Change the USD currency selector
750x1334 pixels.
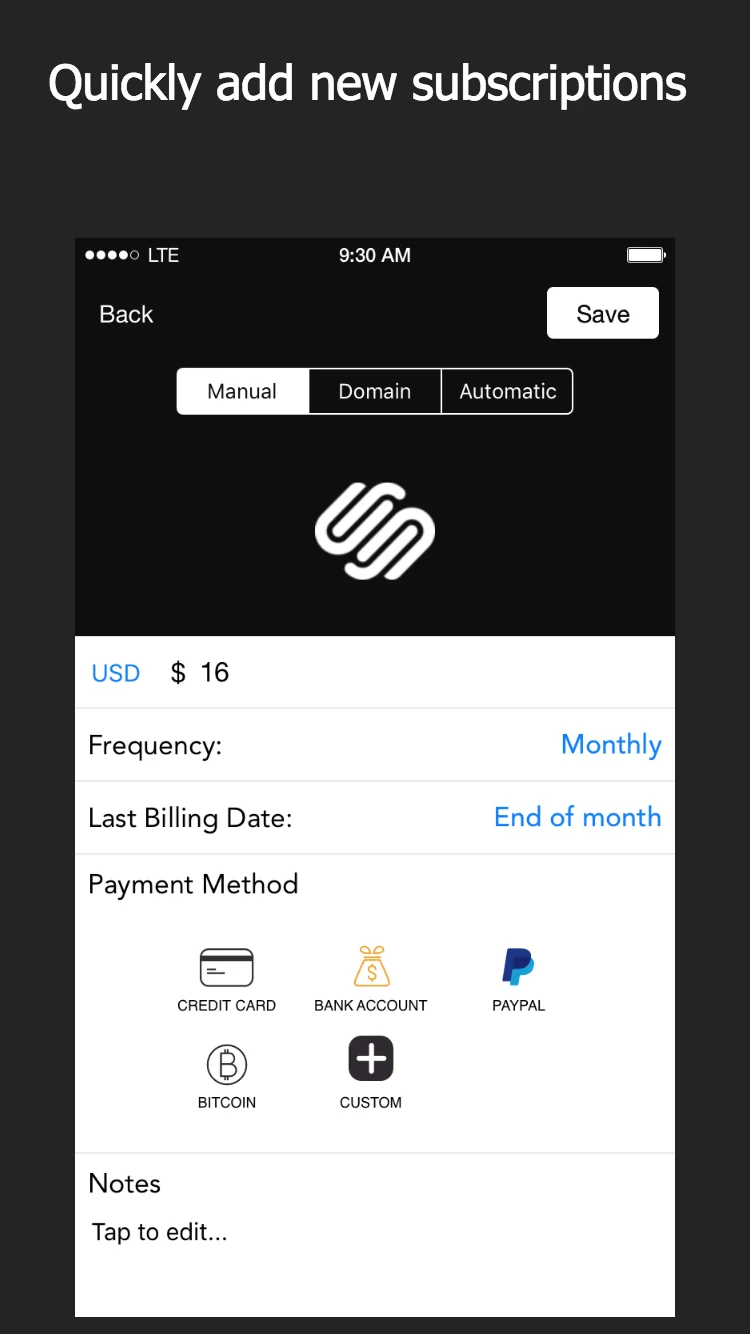click(x=116, y=672)
